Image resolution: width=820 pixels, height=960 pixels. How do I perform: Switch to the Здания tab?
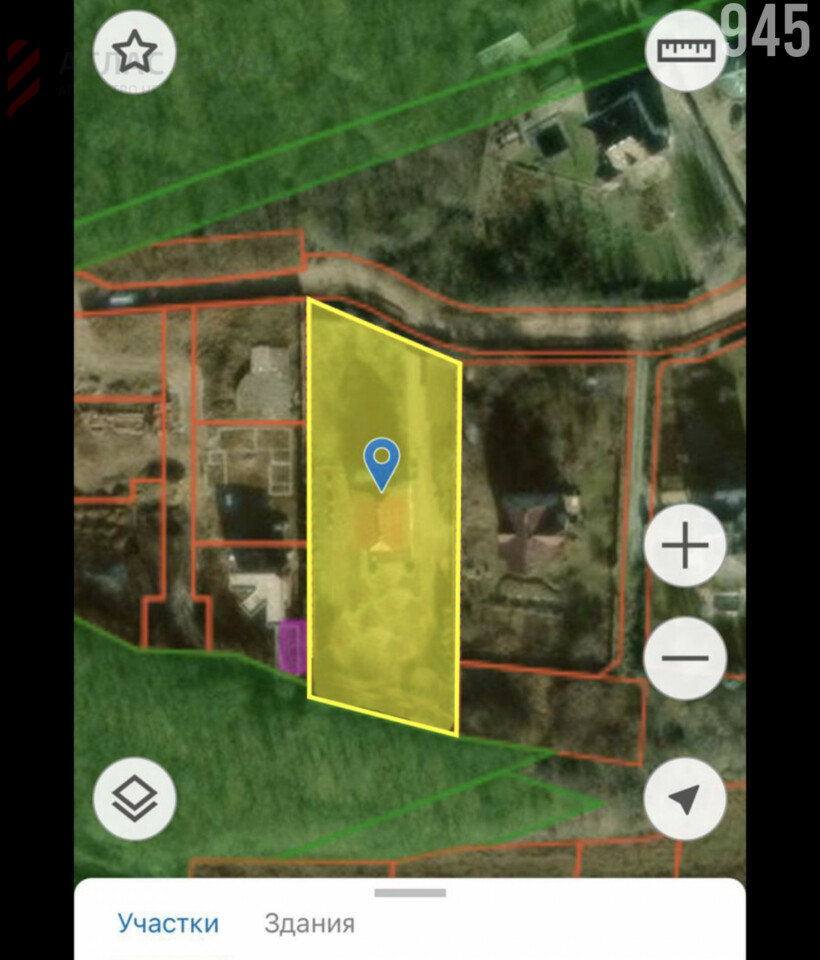pyautogui.click(x=309, y=923)
